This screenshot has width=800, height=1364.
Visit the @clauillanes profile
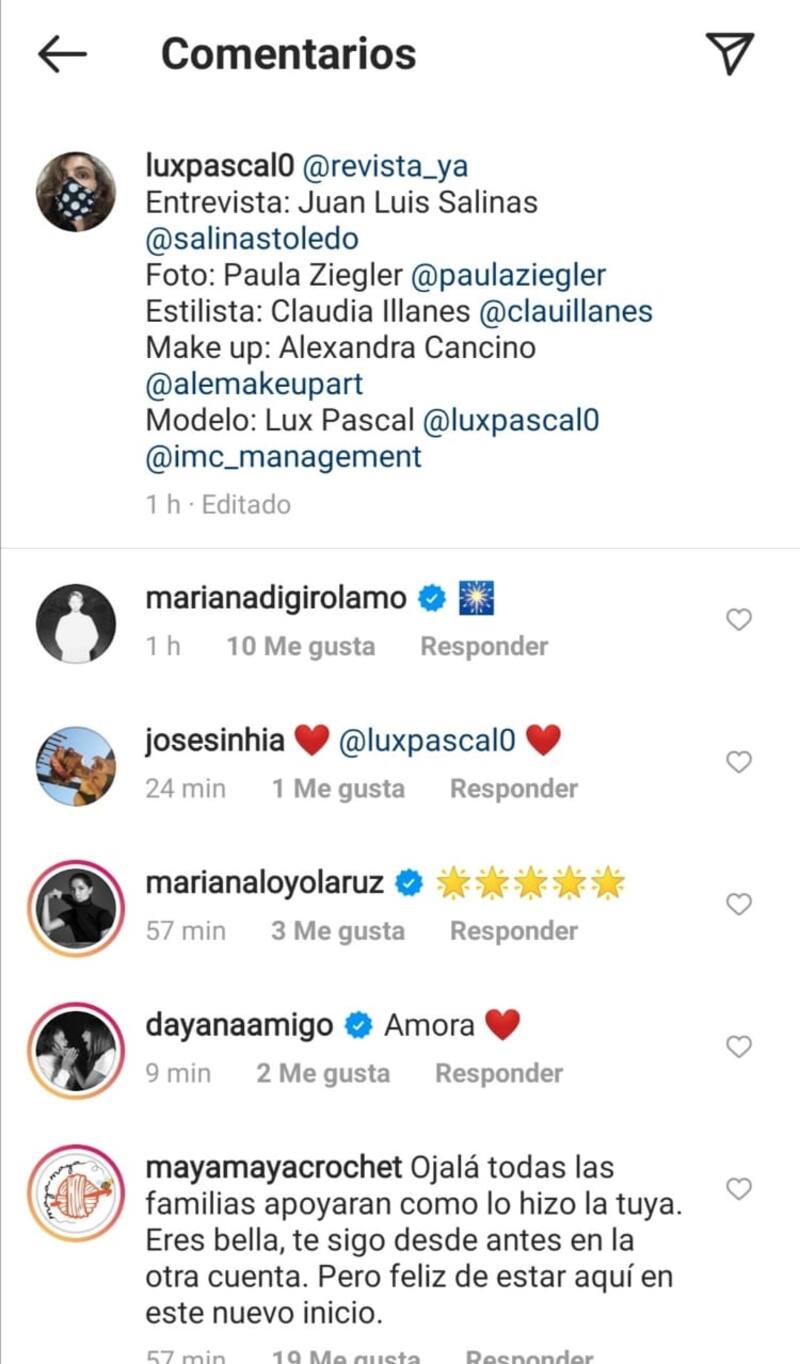(x=566, y=311)
